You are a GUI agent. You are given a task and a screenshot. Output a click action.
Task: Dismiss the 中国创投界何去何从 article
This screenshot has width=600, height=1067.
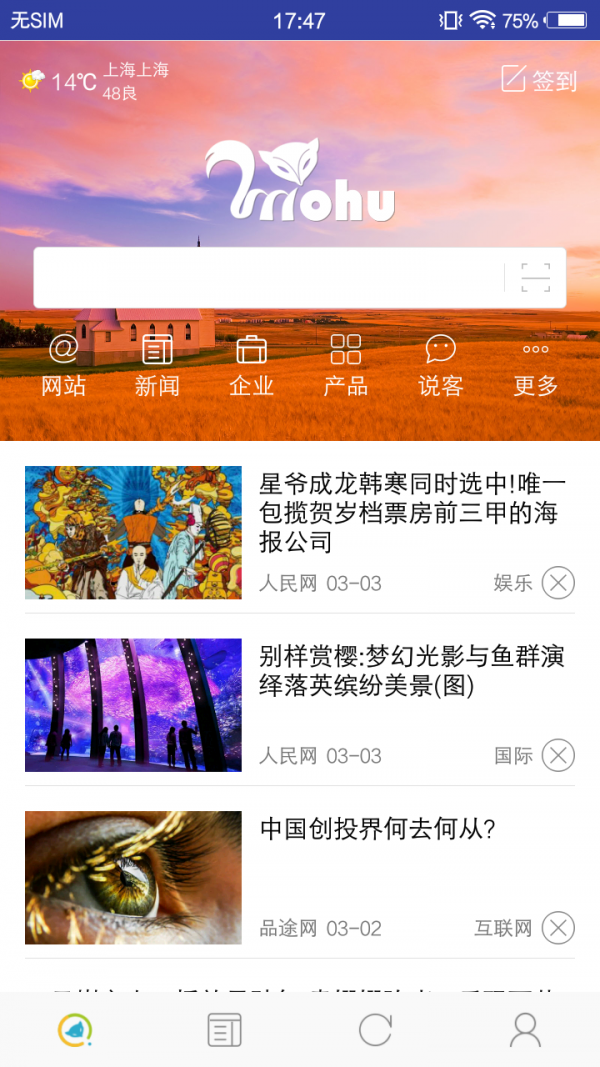(x=558, y=928)
